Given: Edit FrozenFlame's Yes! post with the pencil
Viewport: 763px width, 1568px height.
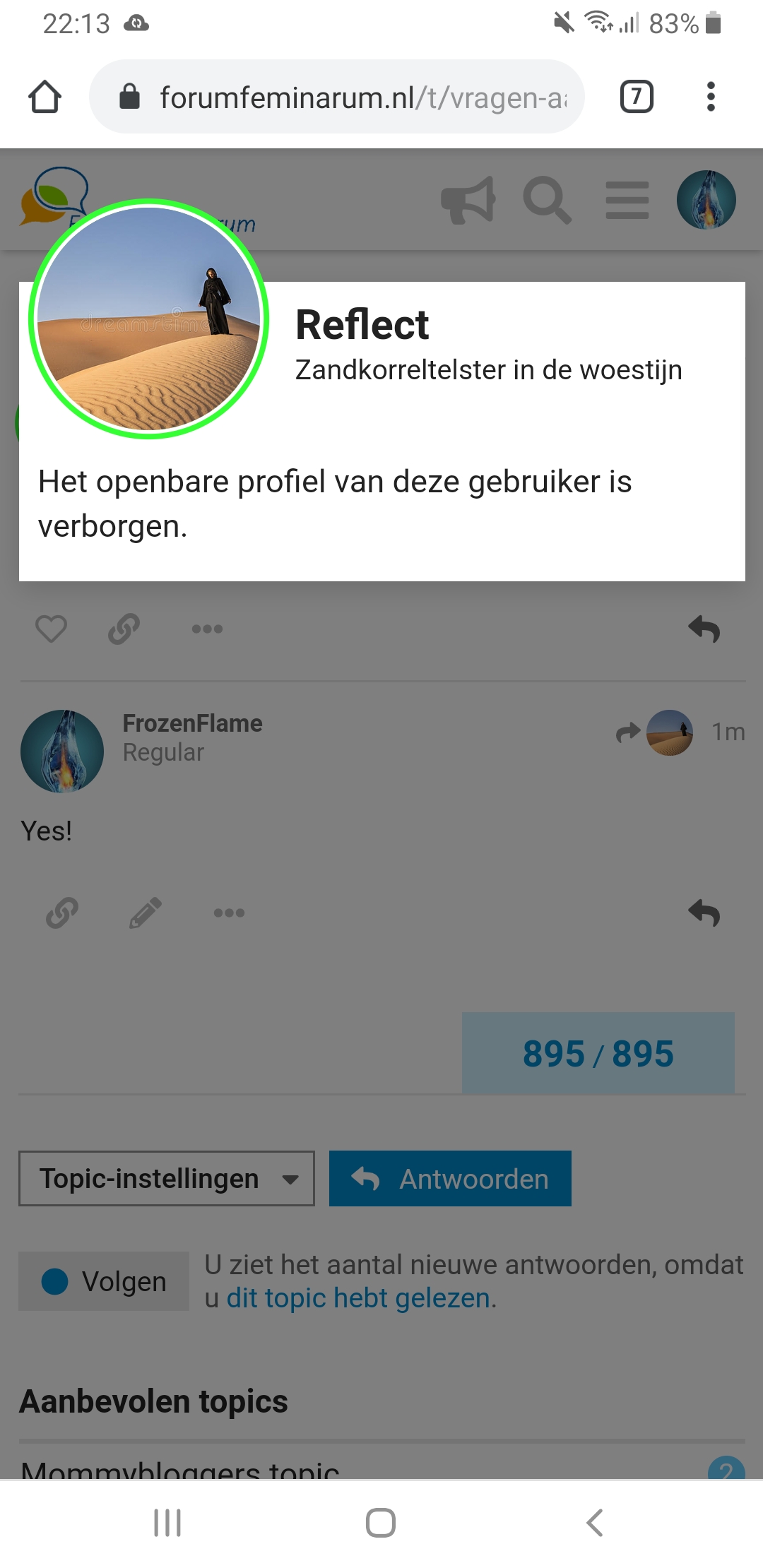Looking at the screenshot, I should [x=146, y=913].
